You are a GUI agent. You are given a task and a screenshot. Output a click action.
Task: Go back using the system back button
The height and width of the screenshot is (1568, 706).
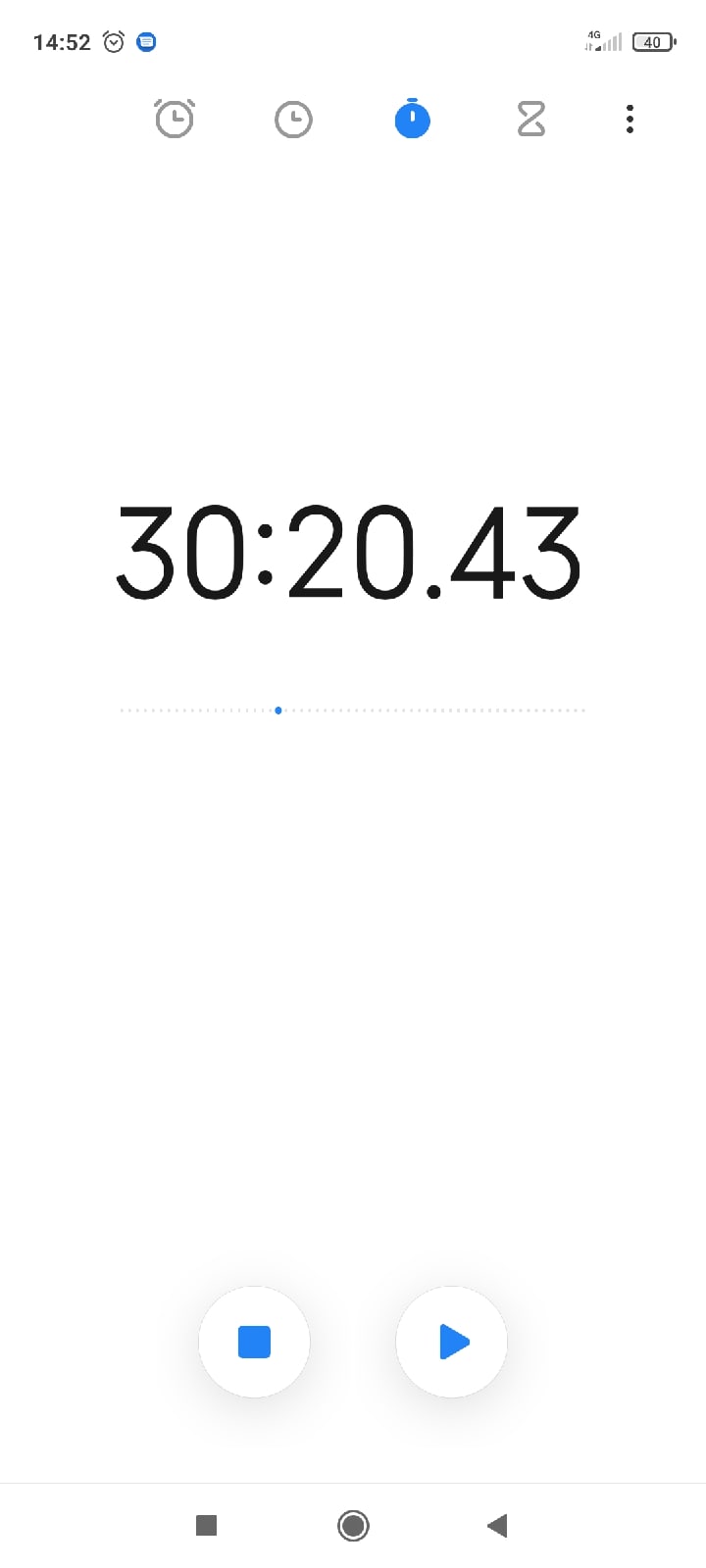497,1525
